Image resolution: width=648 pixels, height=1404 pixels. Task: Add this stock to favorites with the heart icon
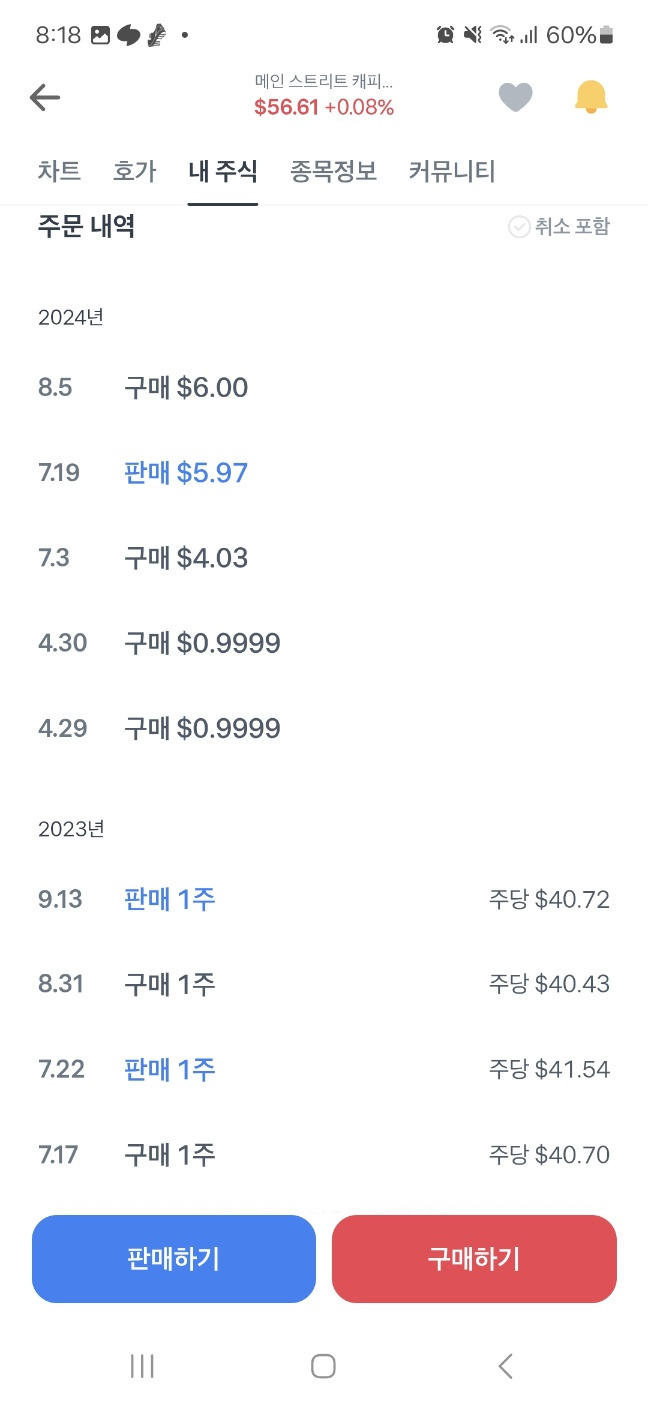pyautogui.click(x=515, y=97)
